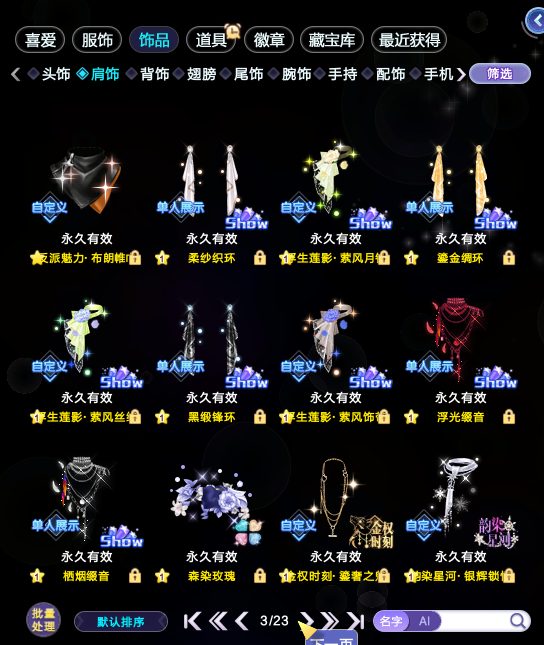The width and height of the screenshot is (544, 645).
Task: Switch to the 藏宝库 tab
Action: [x=332, y=40]
